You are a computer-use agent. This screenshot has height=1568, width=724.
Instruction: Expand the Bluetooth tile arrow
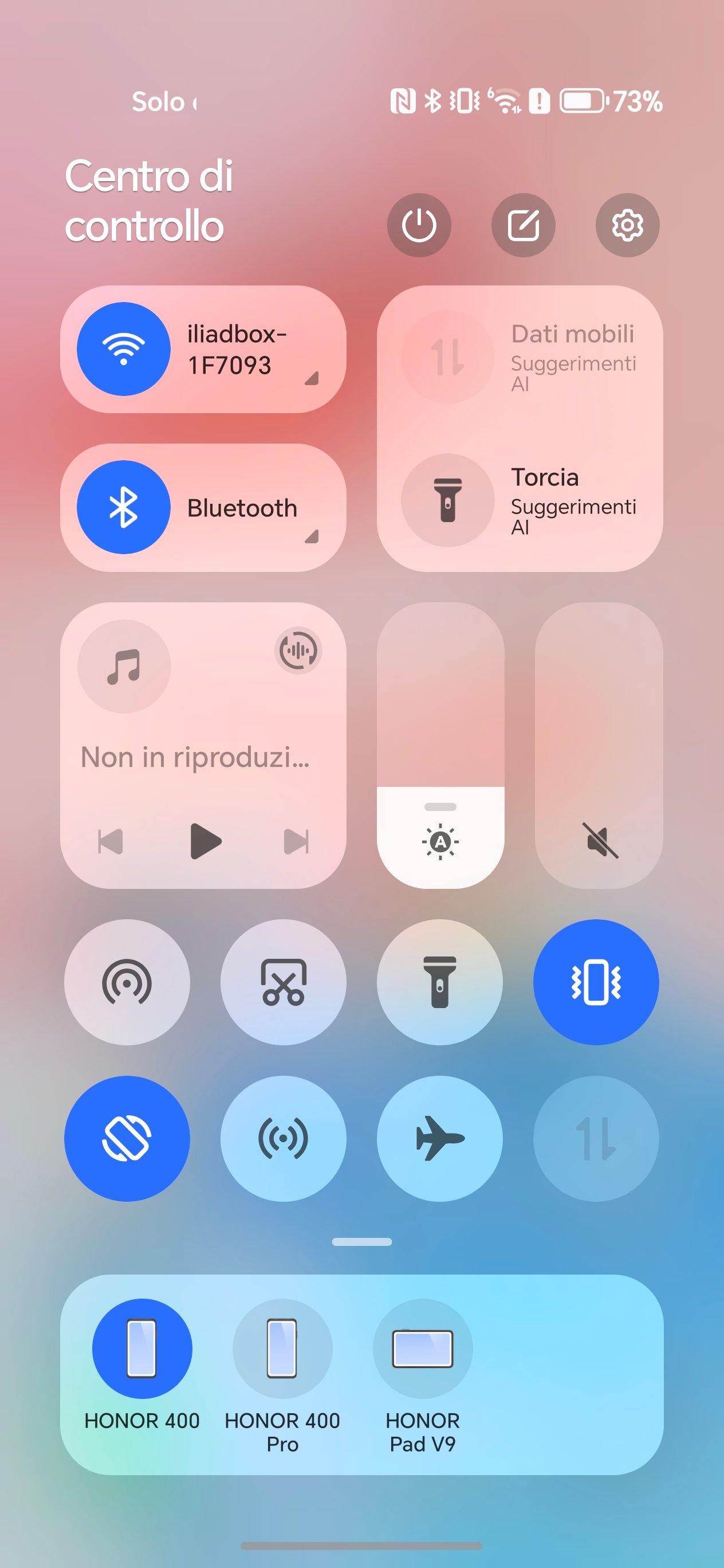click(x=312, y=536)
